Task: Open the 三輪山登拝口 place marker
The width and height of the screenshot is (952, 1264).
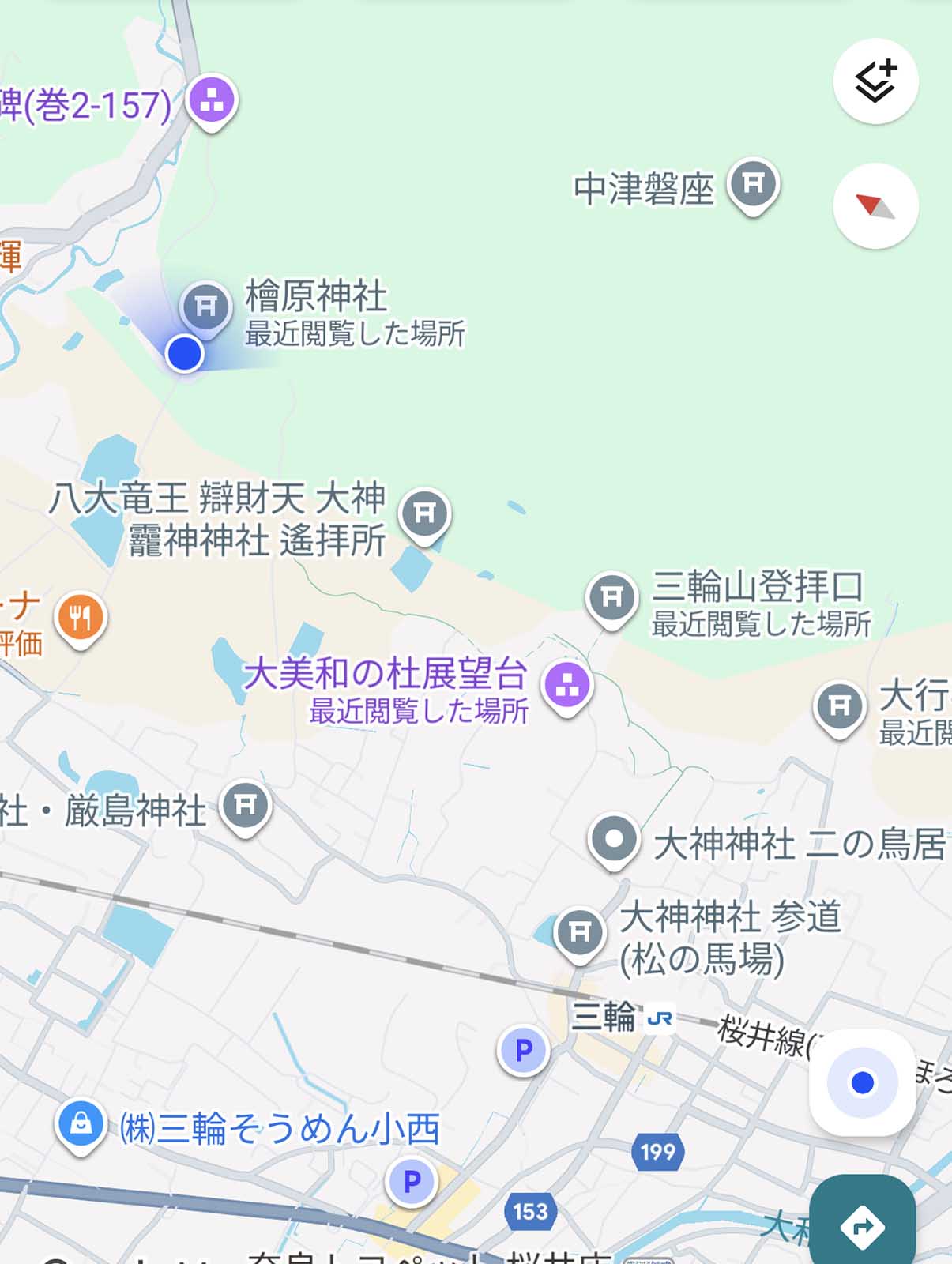Action: (x=611, y=596)
